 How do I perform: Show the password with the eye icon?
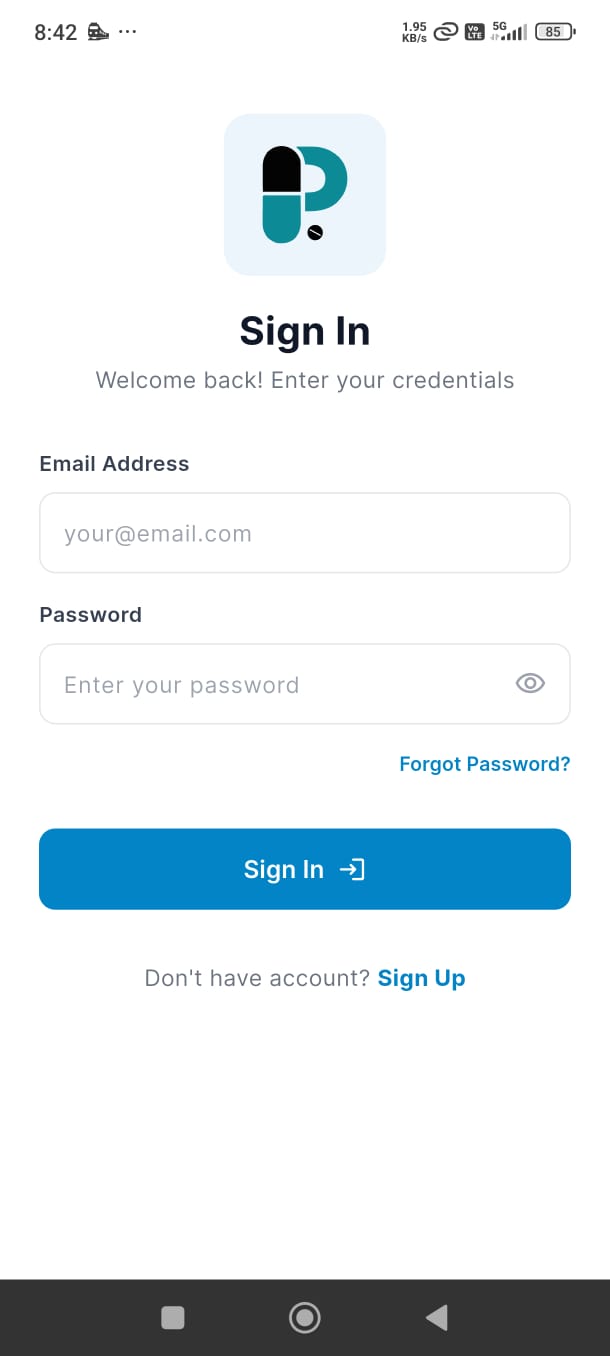tap(530, 684)
